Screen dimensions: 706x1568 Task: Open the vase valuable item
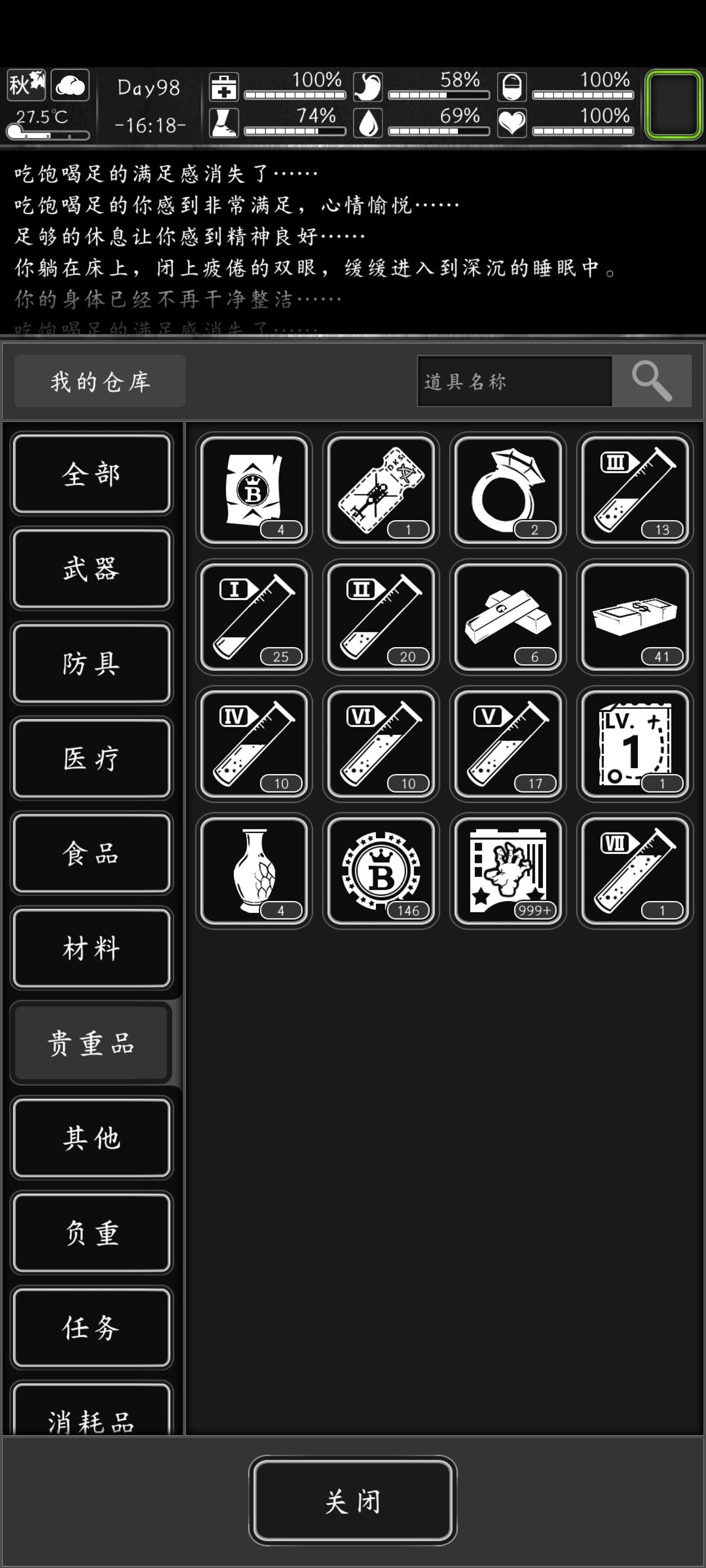tap(253, 870)
